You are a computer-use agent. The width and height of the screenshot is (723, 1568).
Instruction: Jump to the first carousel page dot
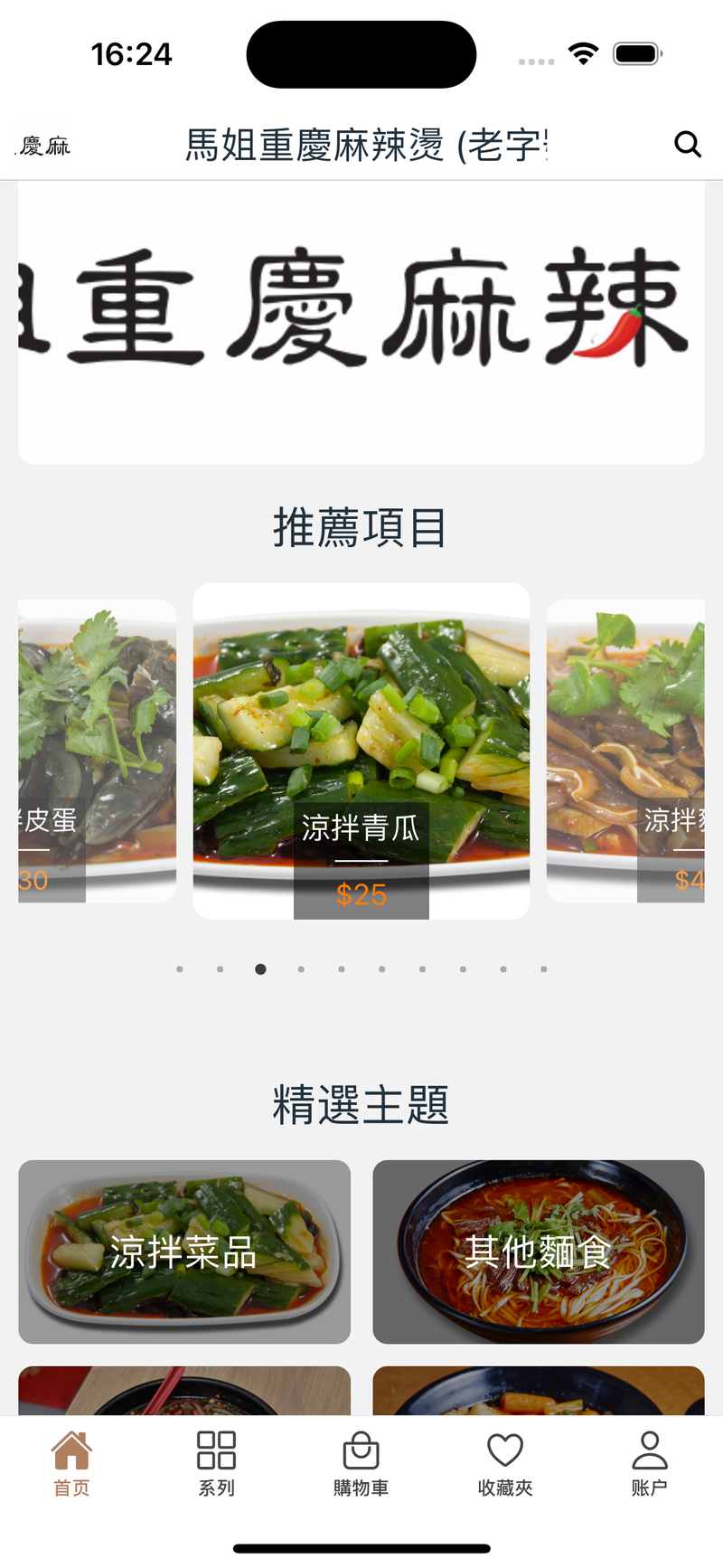180,969
